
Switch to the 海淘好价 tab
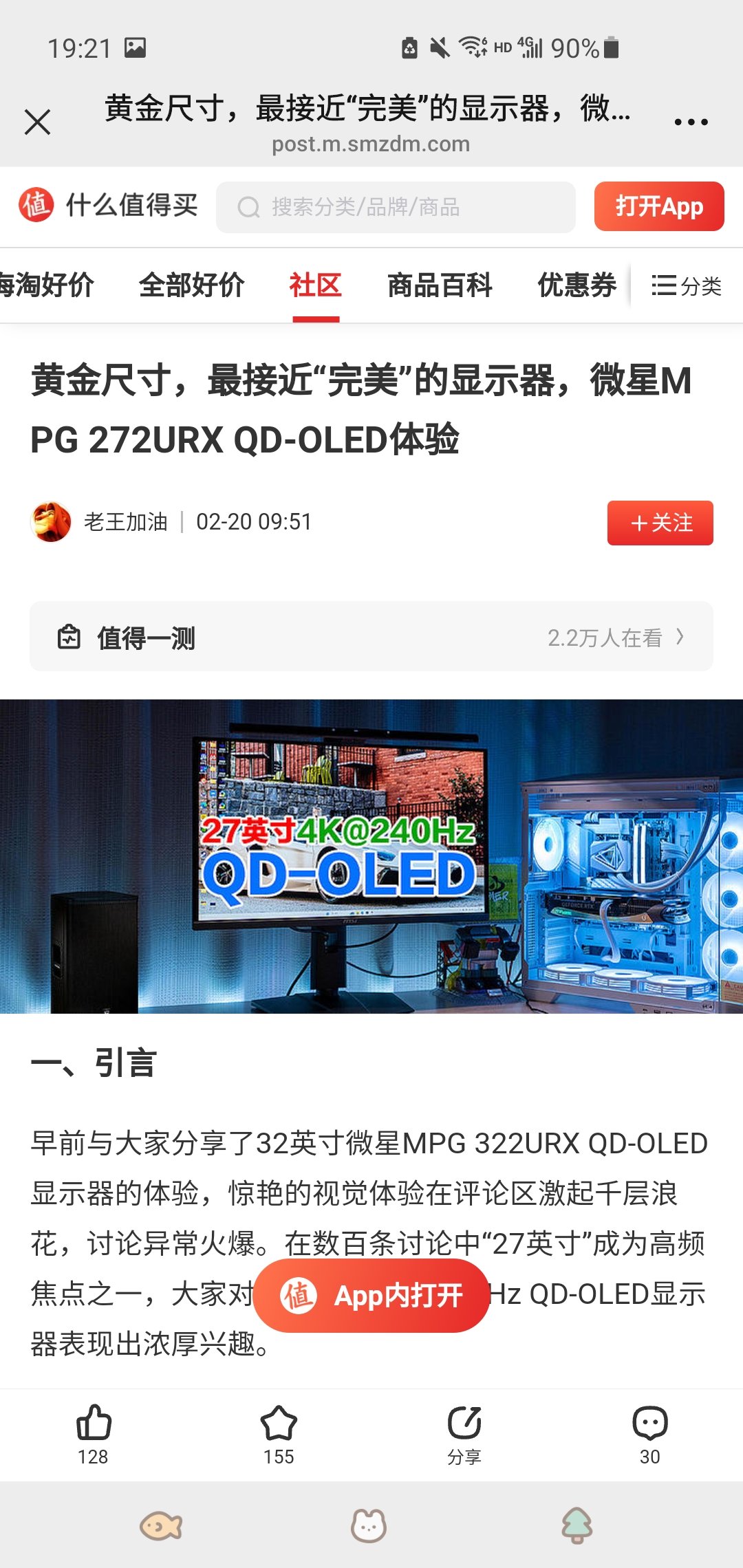45,285
